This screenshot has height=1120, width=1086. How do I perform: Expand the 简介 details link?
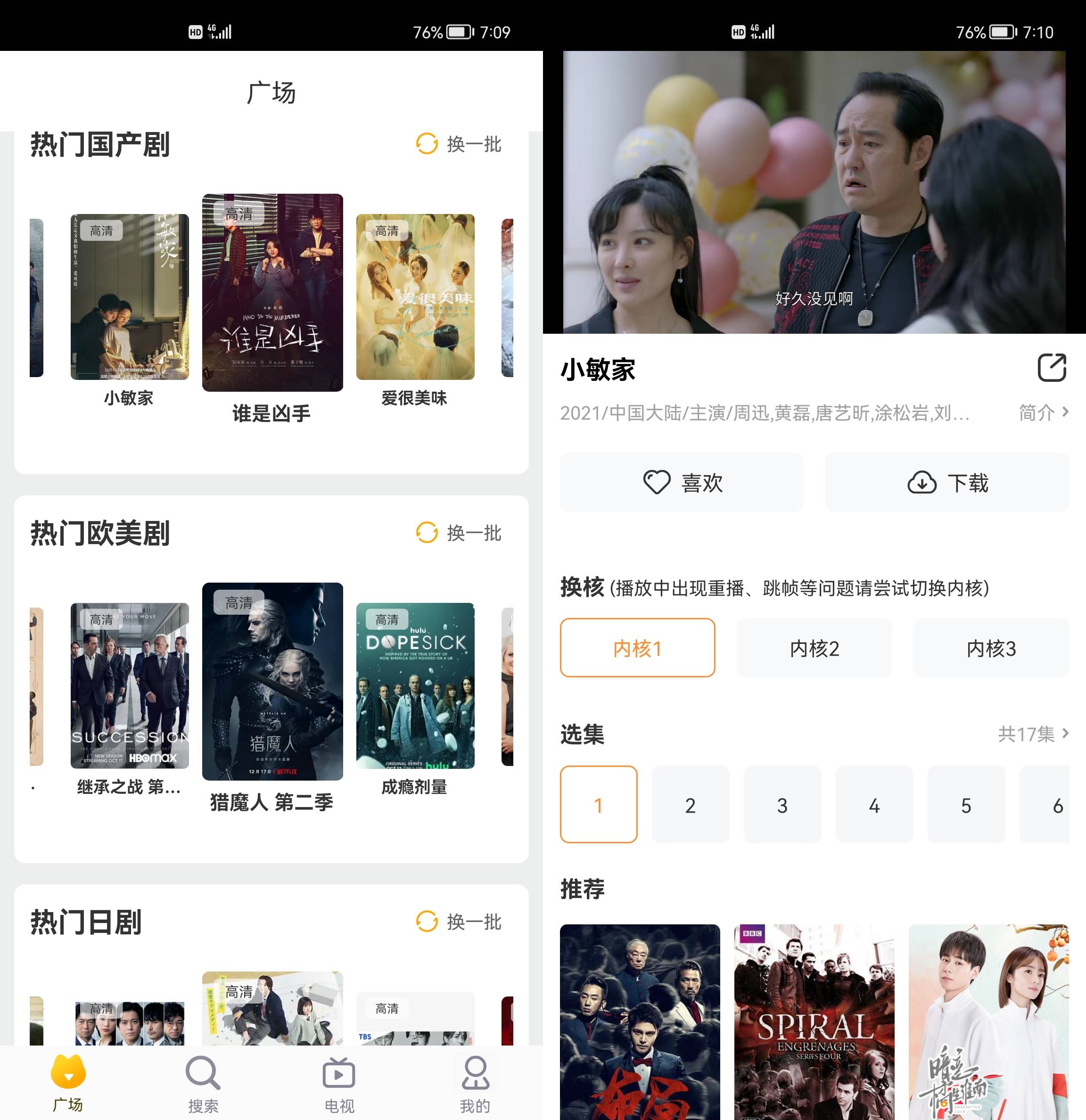(1043, 412)
